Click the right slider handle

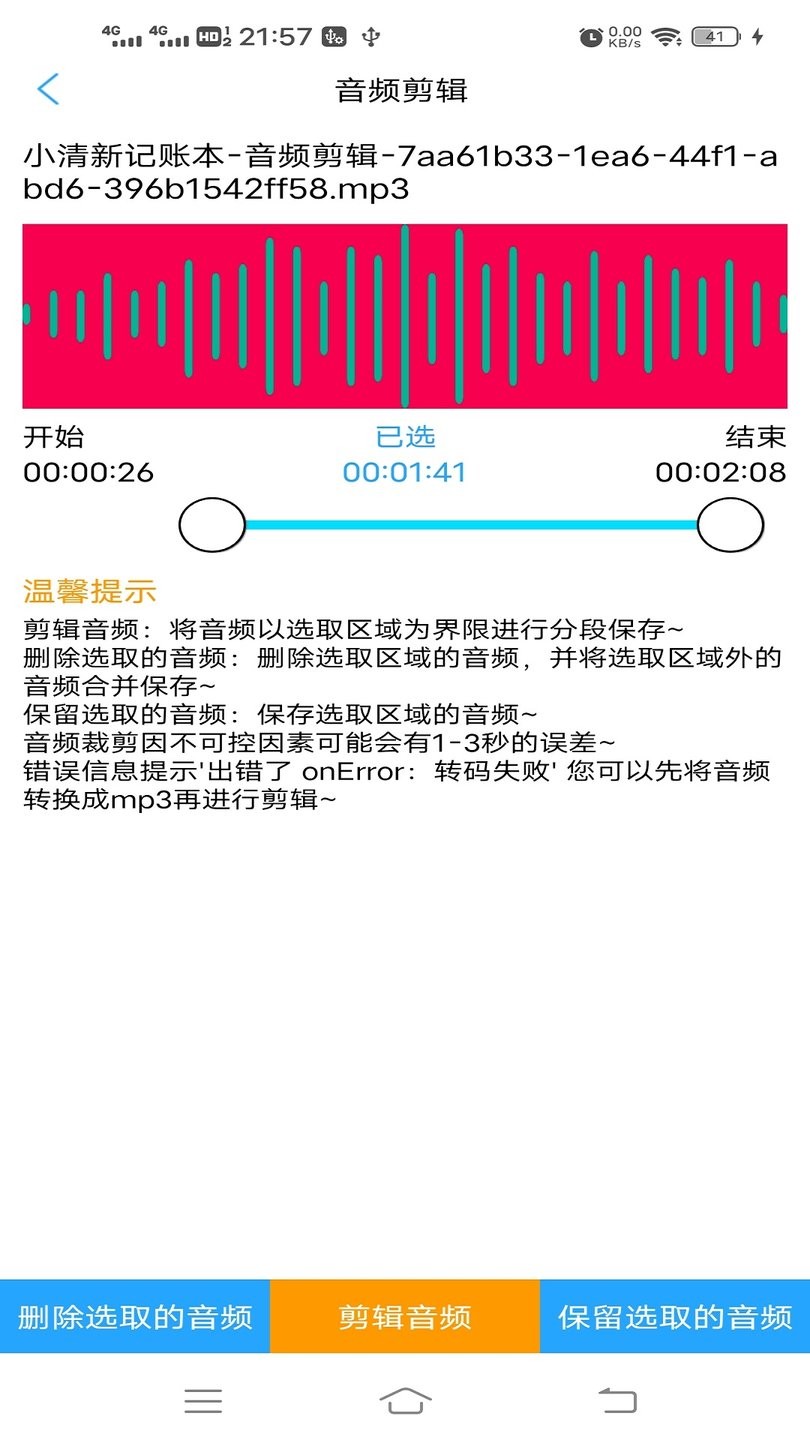click(x=729, y=523)
